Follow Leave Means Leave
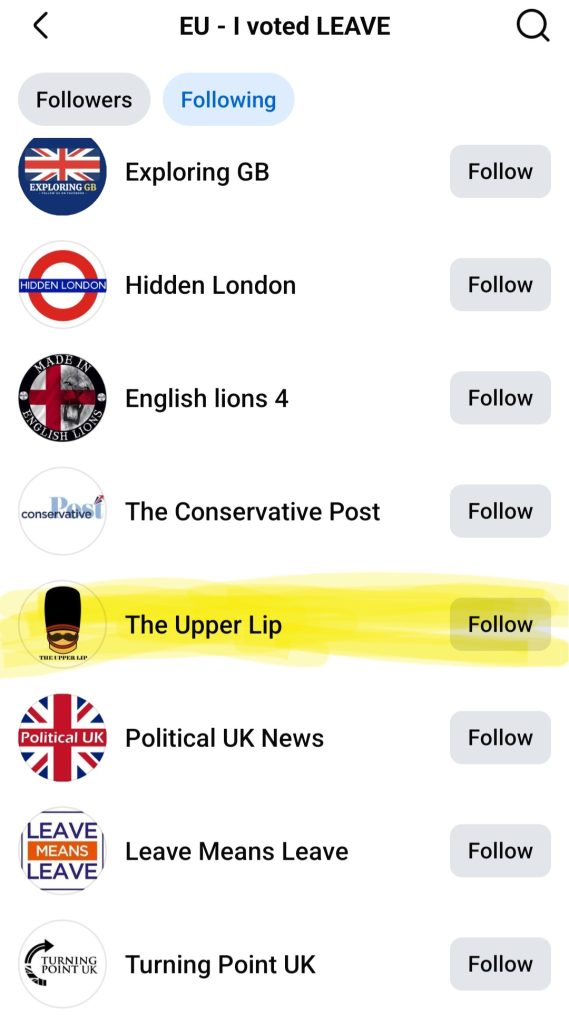Image resolution: width=569 pixels, height=1024 pixels. coord(500,850)
